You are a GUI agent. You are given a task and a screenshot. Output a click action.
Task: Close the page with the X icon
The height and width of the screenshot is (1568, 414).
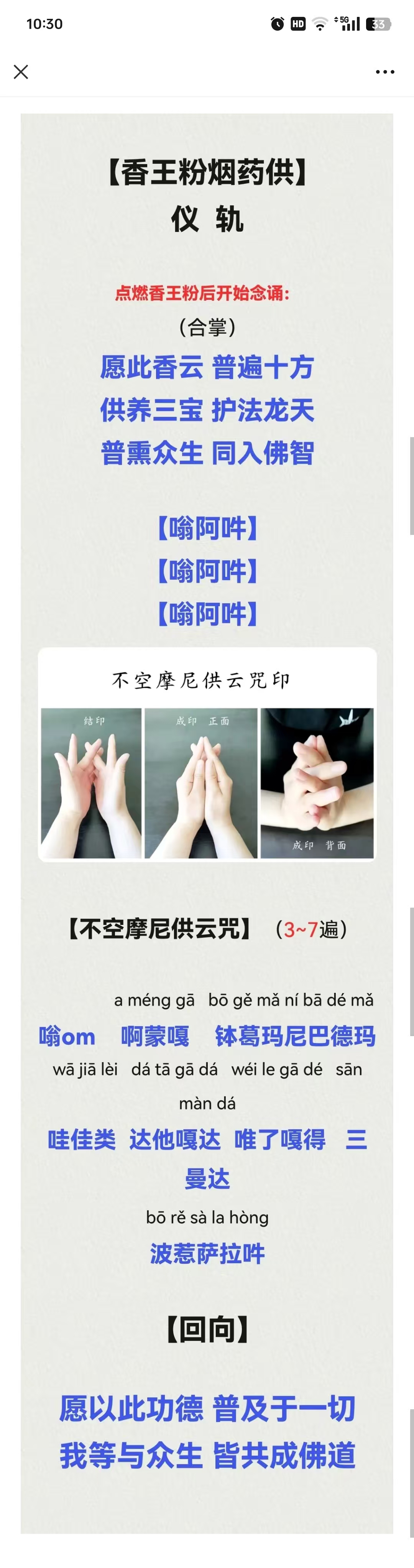point(21,72)
